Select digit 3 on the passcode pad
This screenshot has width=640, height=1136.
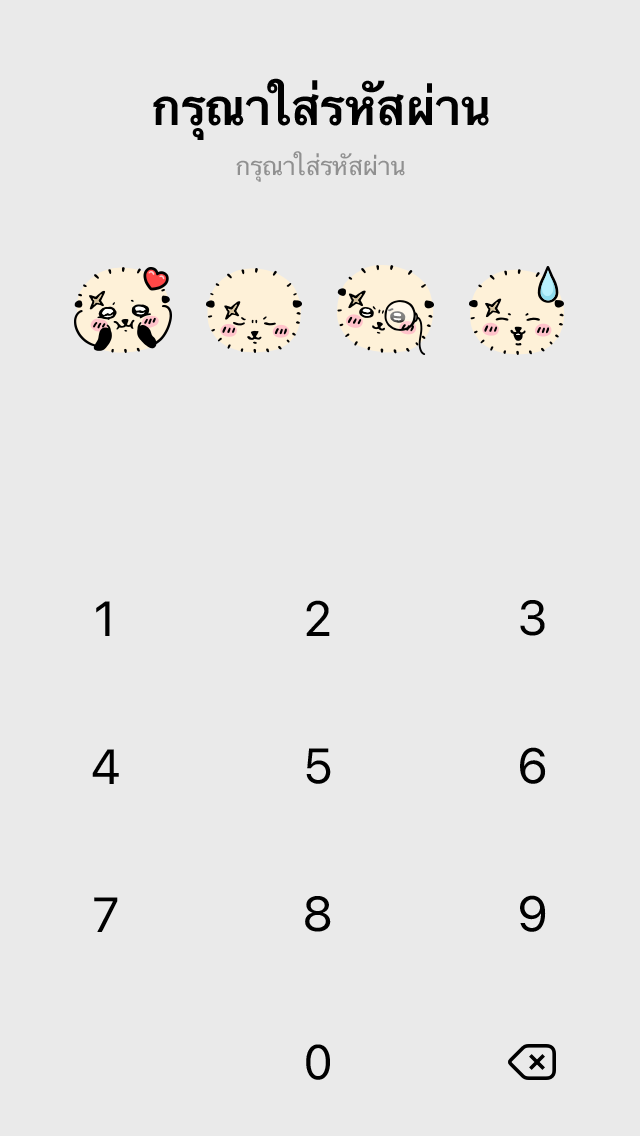tap(532, 619)
